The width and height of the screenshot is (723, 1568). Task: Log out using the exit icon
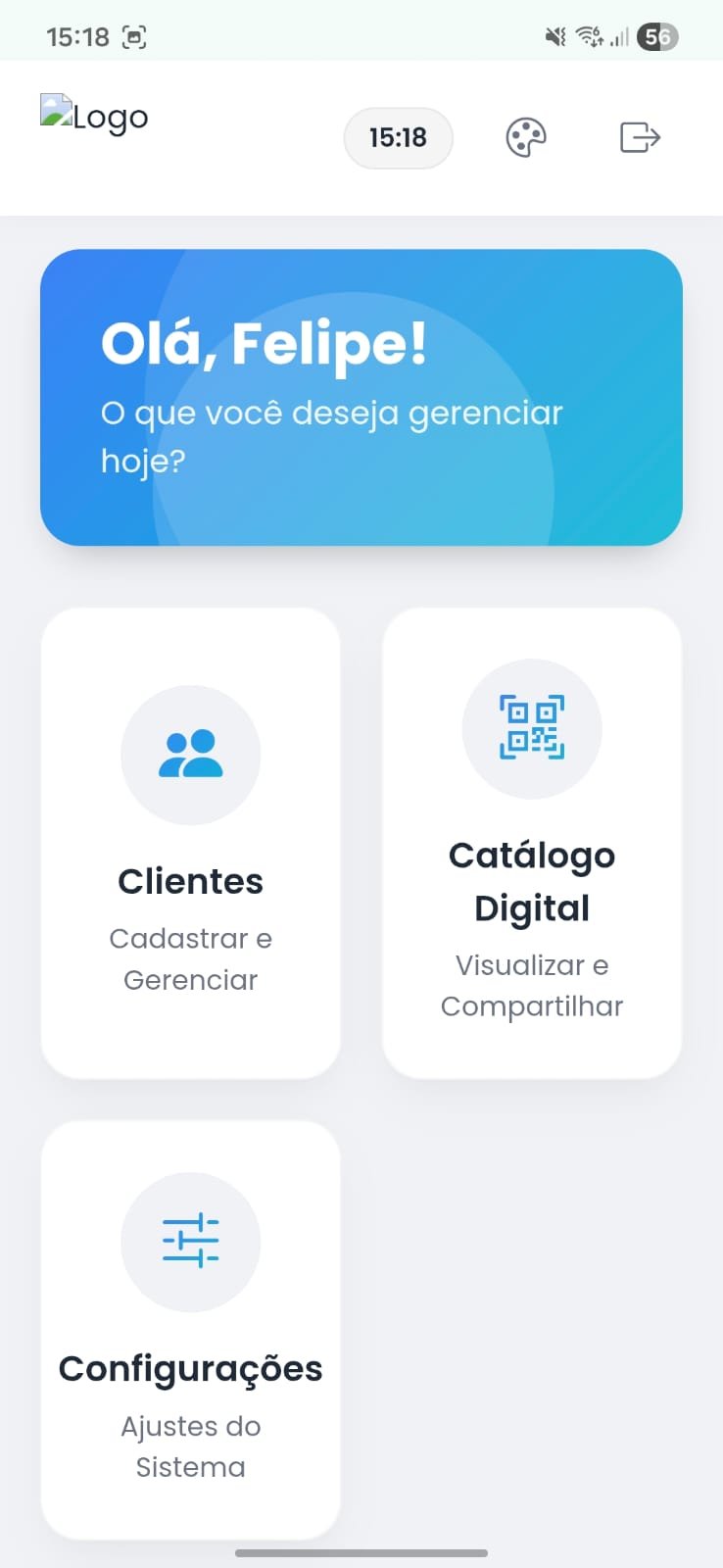pos(641,137)
